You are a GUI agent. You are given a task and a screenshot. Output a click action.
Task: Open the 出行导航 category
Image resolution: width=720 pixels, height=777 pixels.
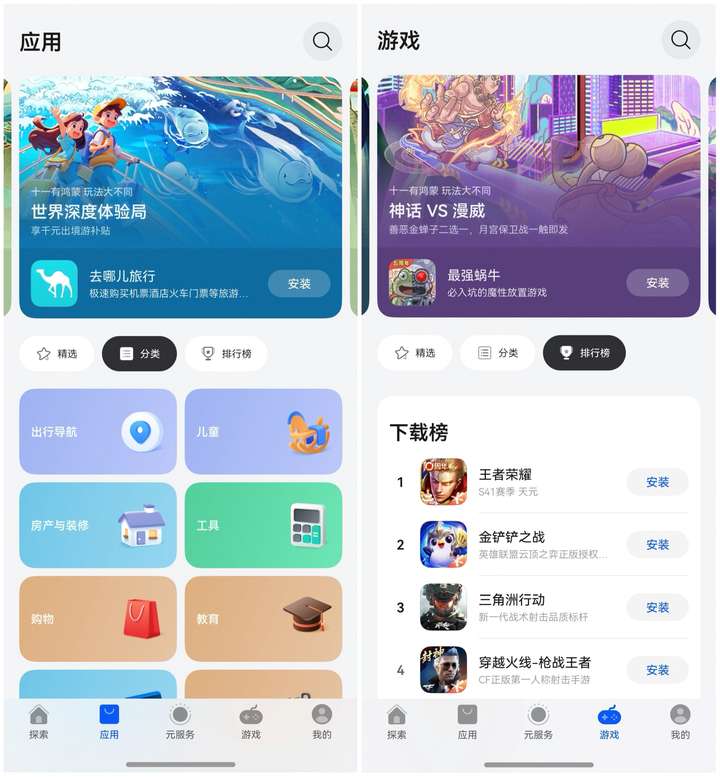98,432
